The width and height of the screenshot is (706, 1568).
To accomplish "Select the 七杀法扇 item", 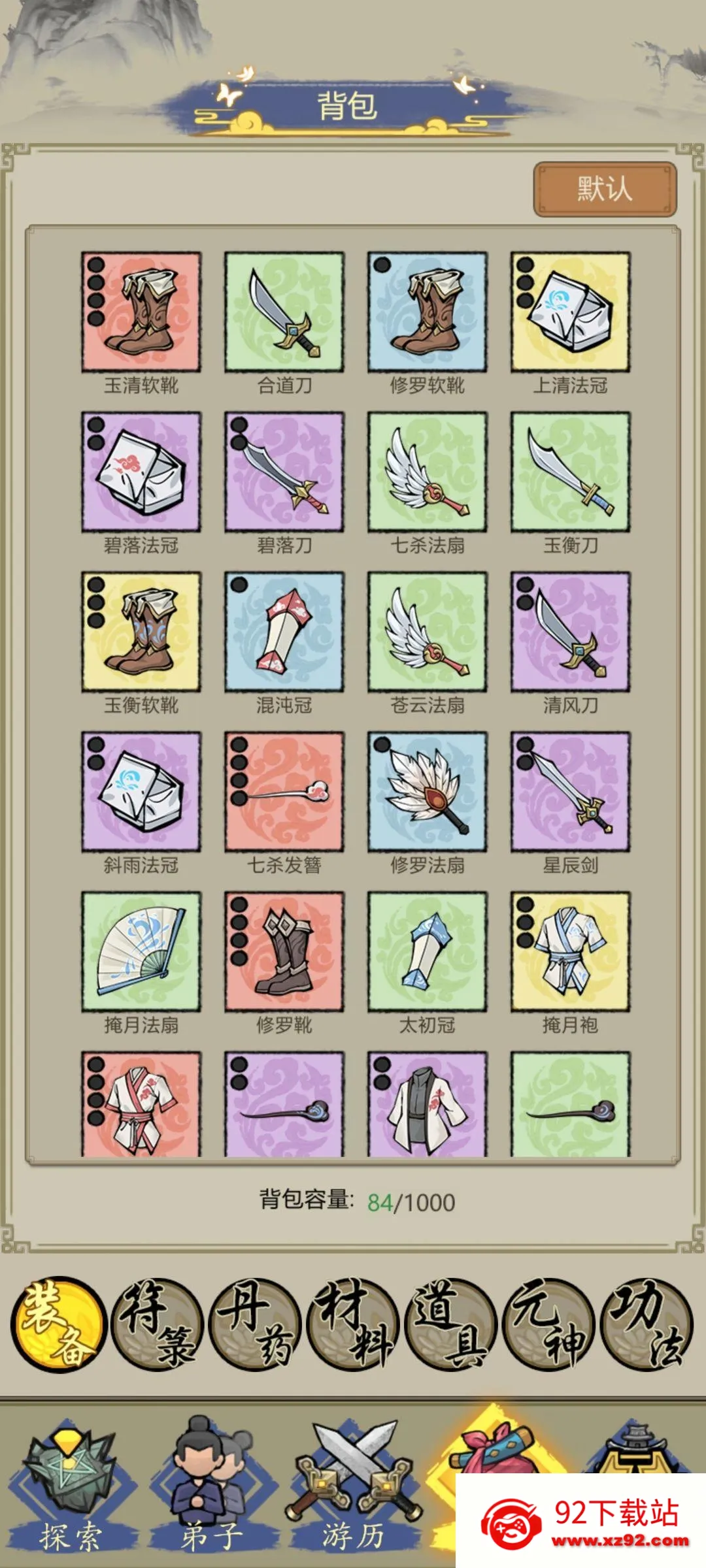I will point(428,472).
